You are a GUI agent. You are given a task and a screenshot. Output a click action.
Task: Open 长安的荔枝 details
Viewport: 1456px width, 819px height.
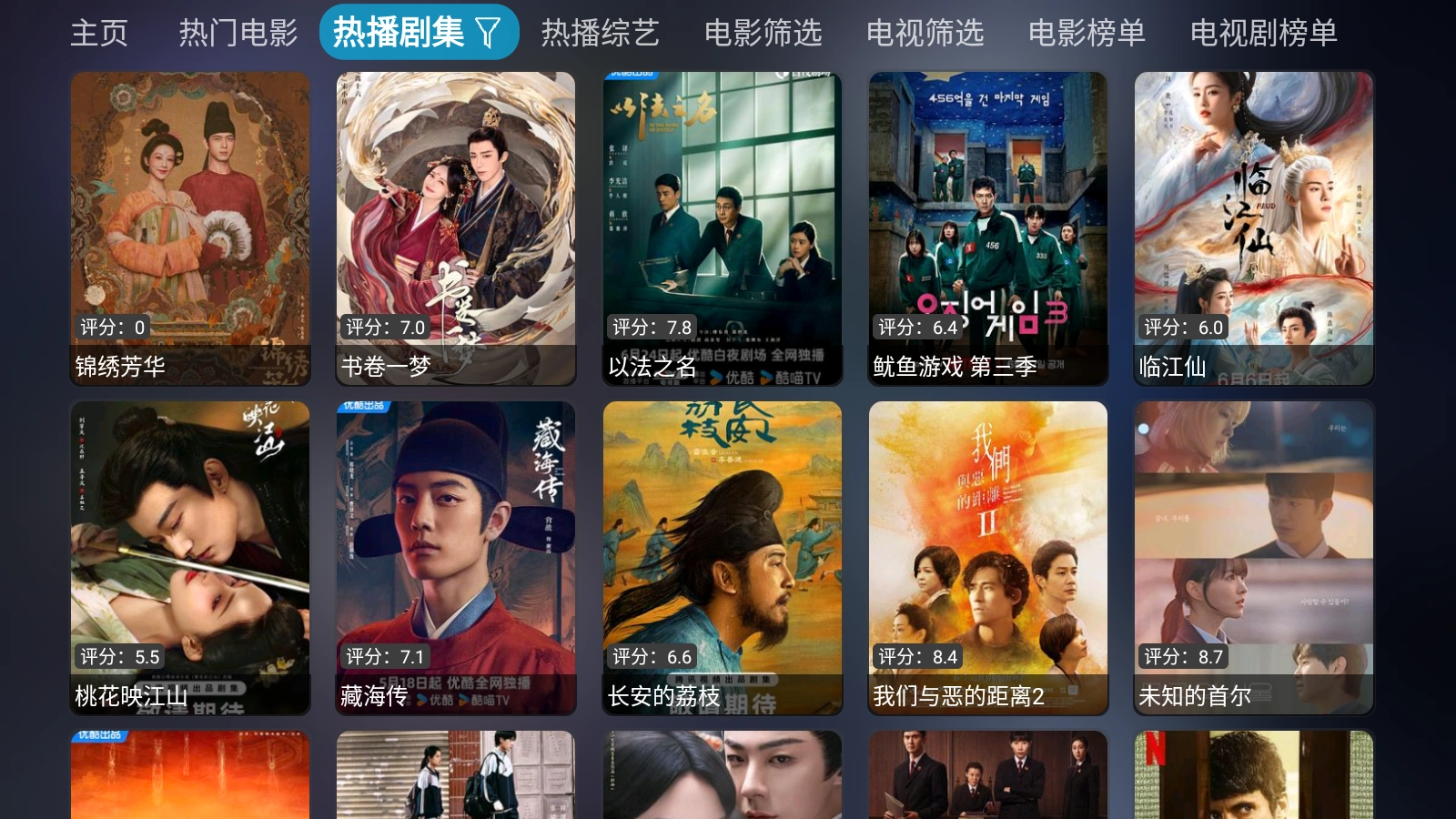(x=723, y=557)
